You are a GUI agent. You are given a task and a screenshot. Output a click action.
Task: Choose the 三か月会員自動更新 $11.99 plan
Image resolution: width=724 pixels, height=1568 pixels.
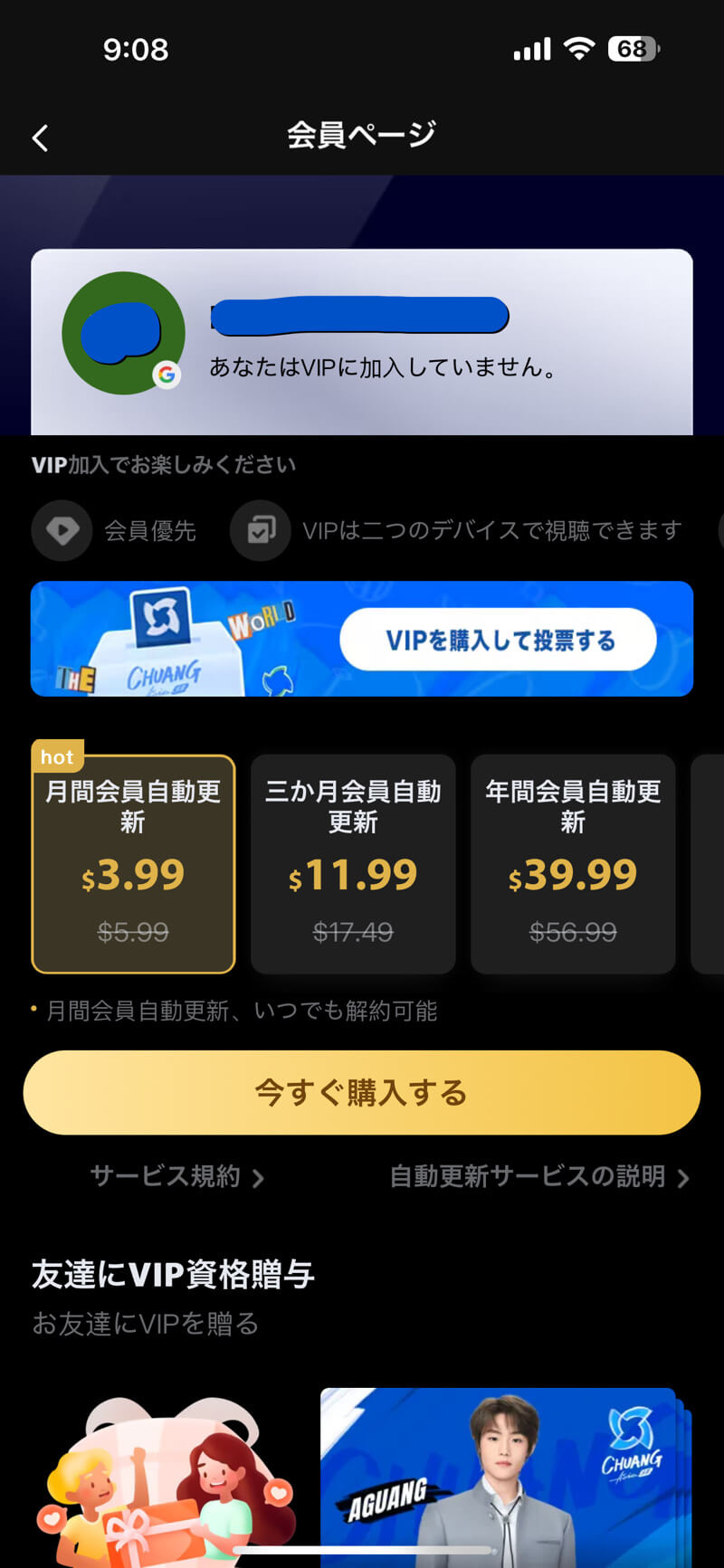[353, 864]
